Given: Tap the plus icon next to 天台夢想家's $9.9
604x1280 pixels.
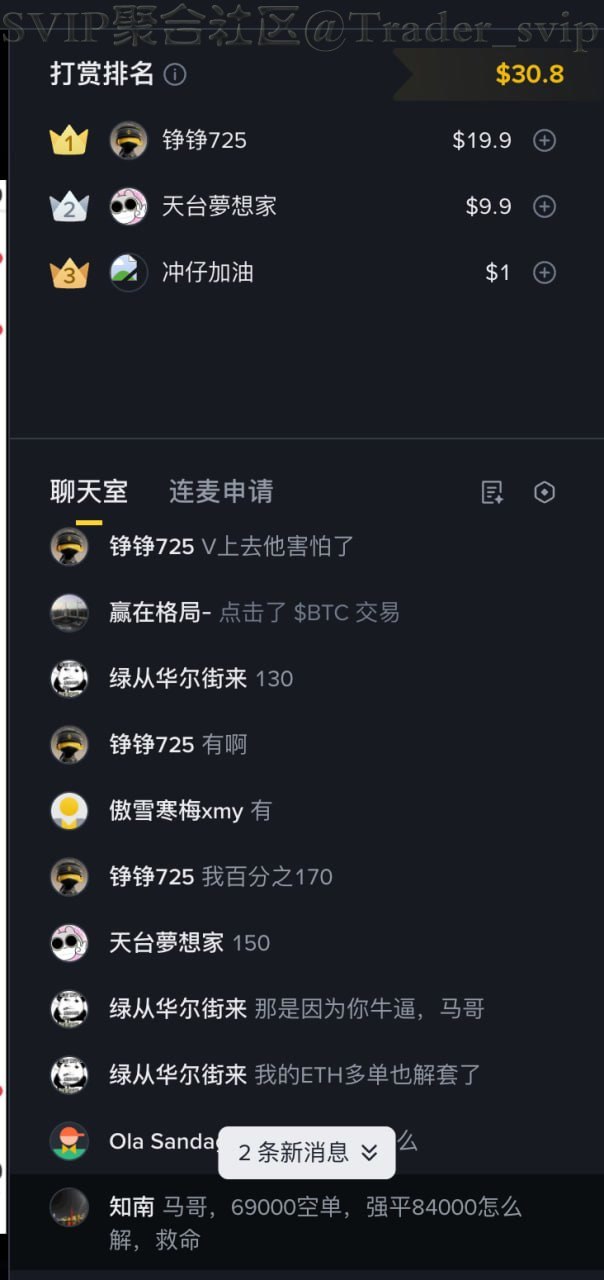Looking at the screenshot, I should (544, 207).
